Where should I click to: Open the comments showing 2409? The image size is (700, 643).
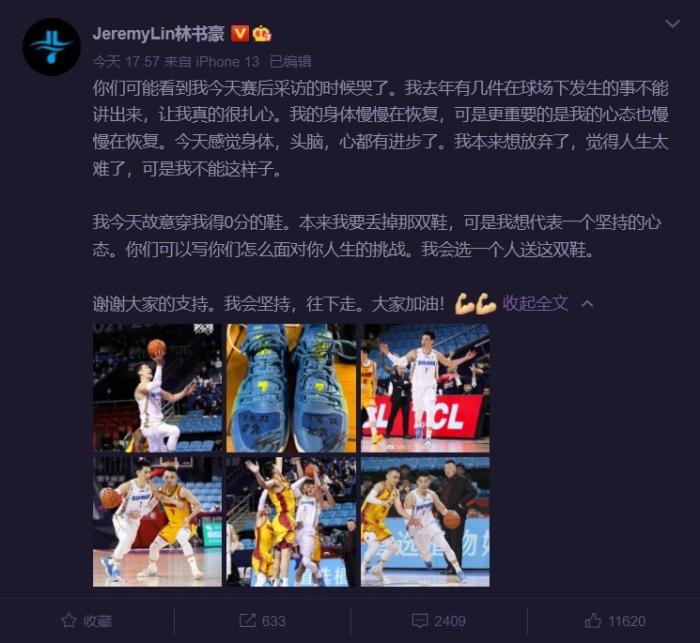(x=438, y=620)
